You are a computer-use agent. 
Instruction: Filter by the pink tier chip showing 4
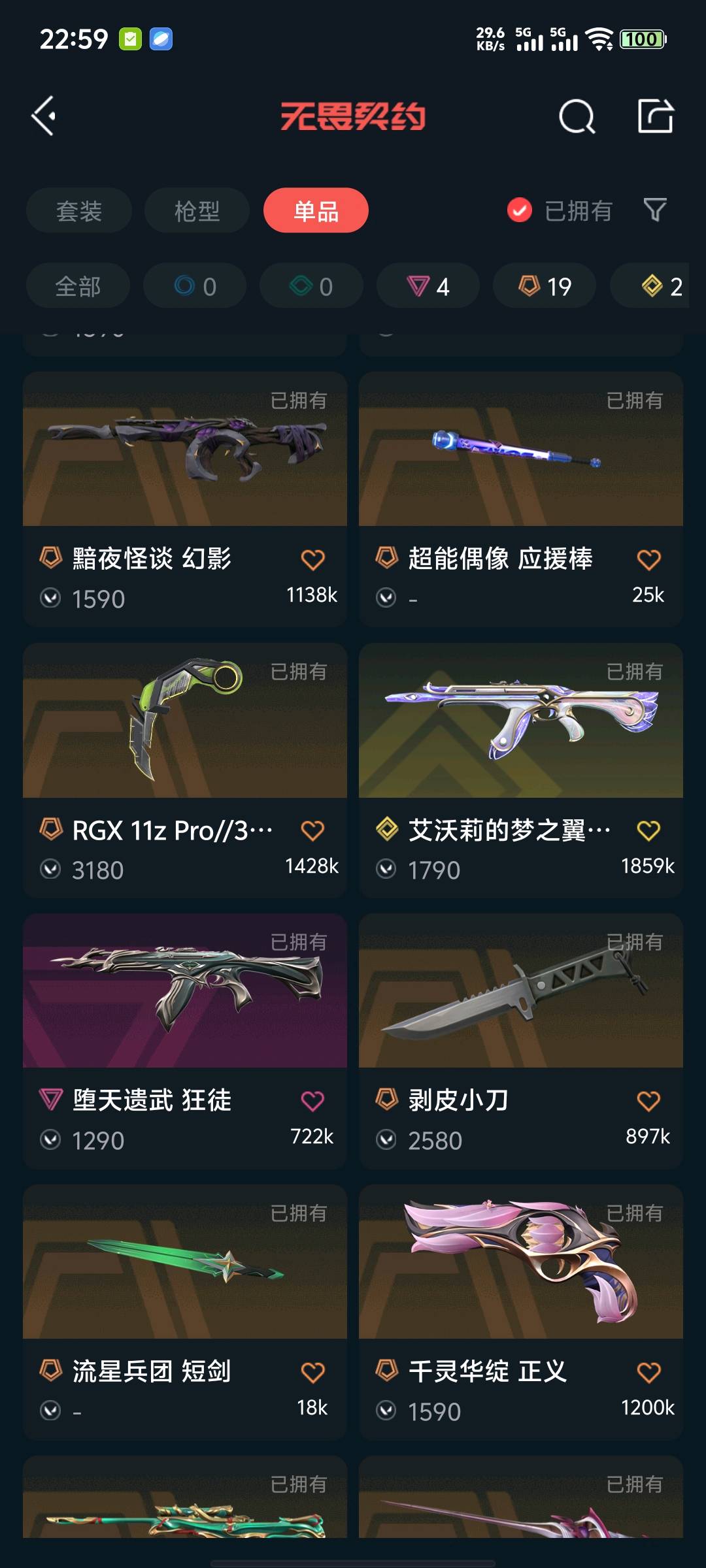point(428,286)
